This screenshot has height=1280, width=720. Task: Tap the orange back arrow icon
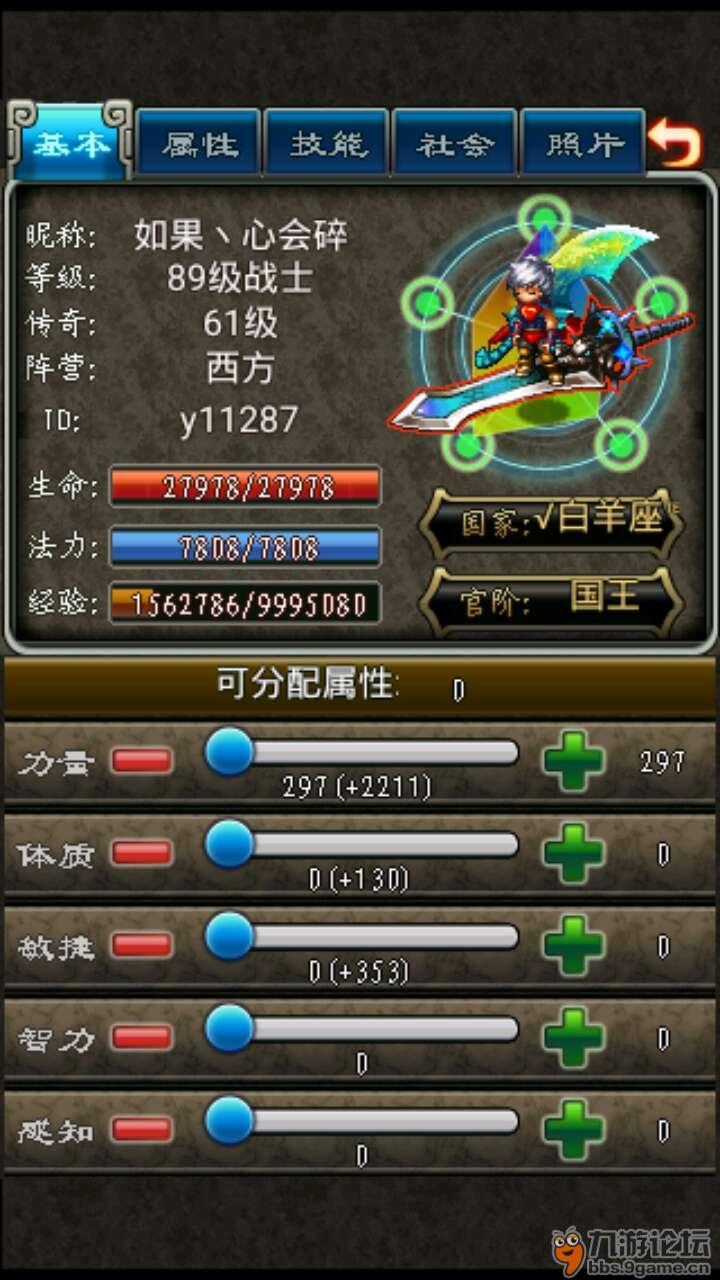(x=675, y=143)
